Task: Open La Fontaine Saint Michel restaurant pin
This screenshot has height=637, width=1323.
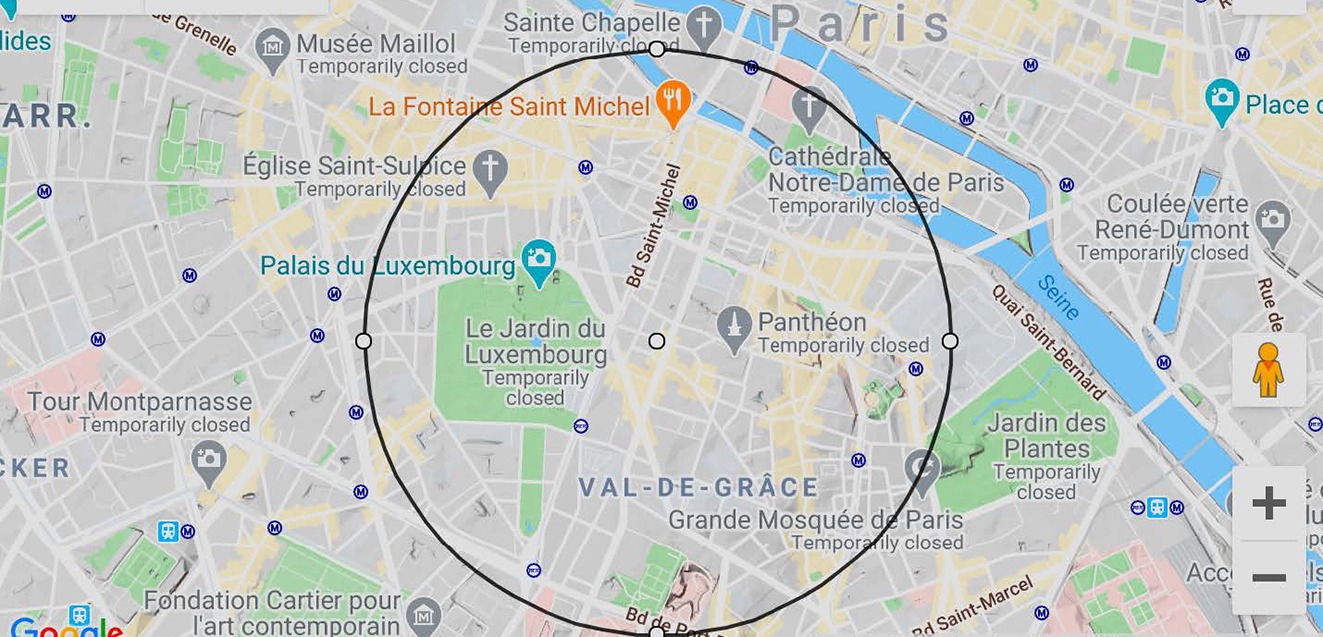Action: (673, 101)
